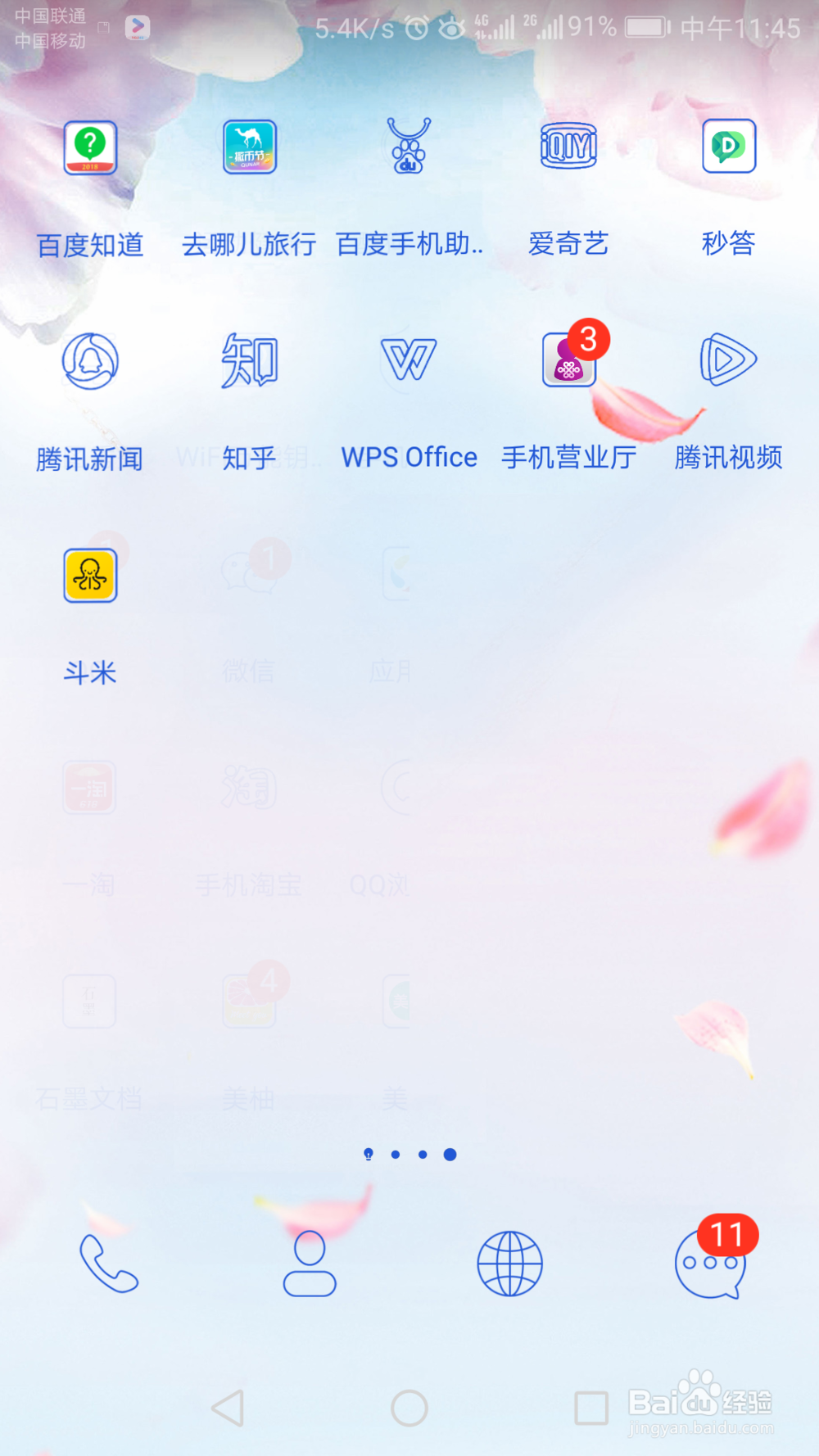
Task: Launch 腾讯视频 video player
Action: 728,360
